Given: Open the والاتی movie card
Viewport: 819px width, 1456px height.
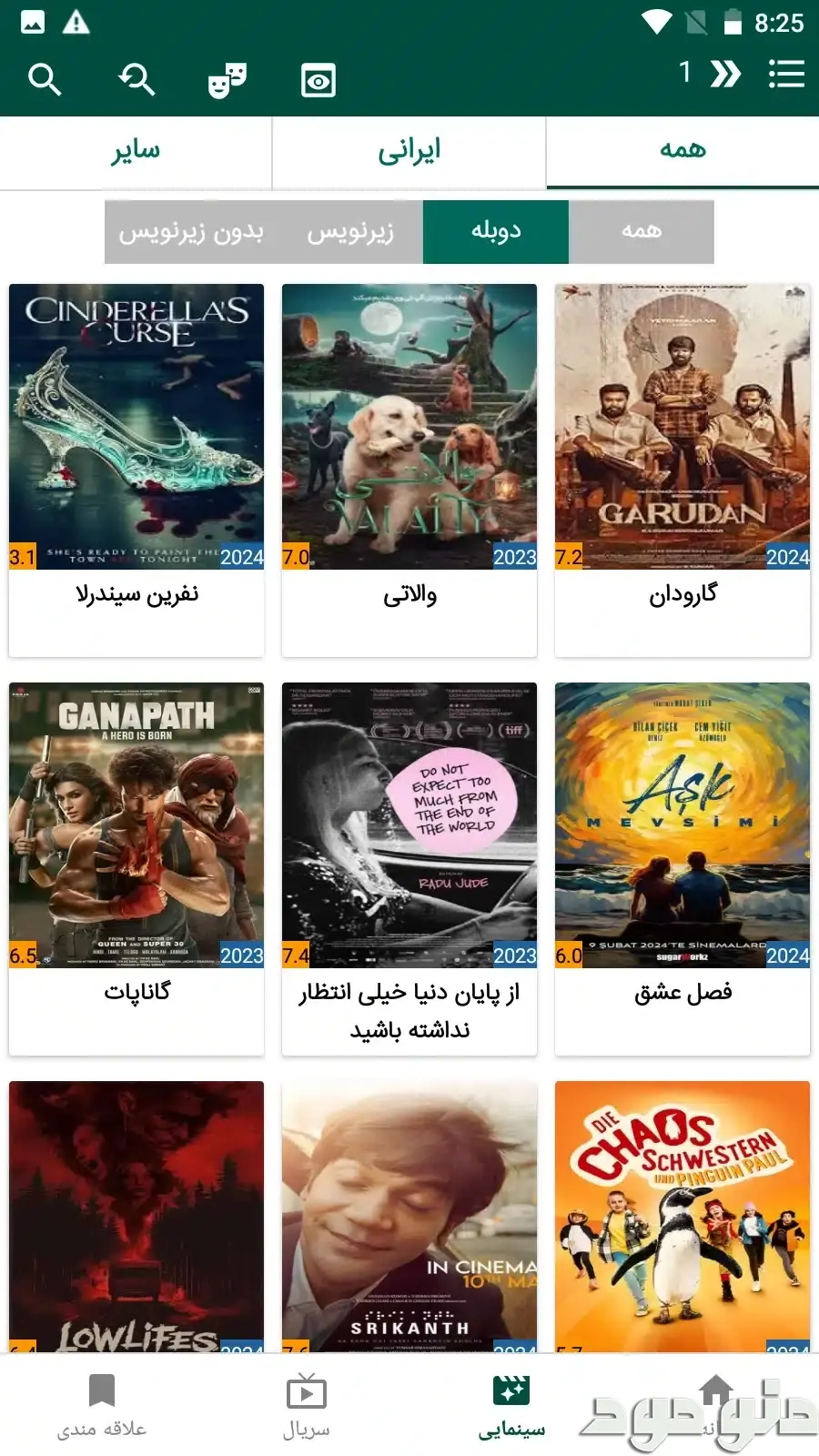Looking at the screenshot, I should [409, 469].
